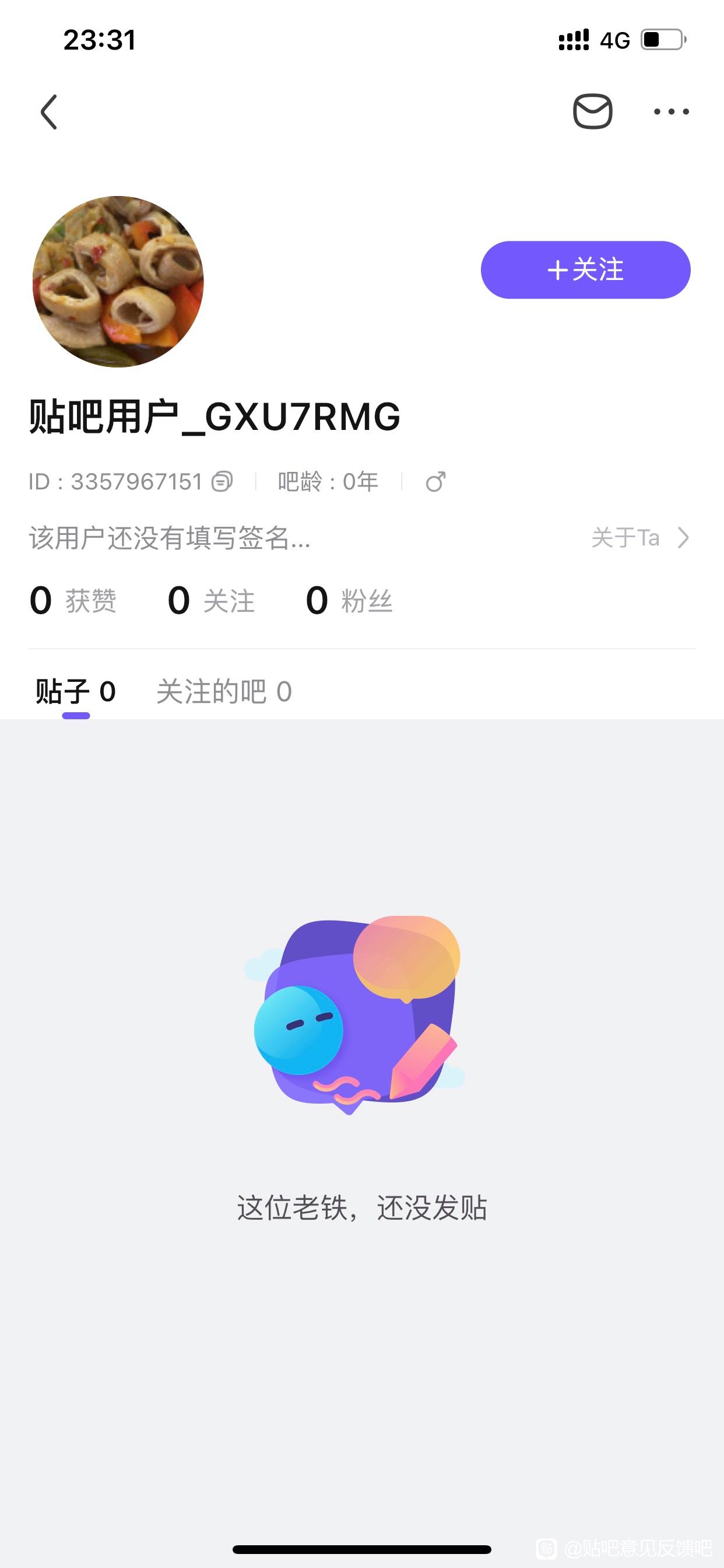Switch to the 关注的吧 tab
This screenshot has height=1568, width=724.
click(224, 692)
